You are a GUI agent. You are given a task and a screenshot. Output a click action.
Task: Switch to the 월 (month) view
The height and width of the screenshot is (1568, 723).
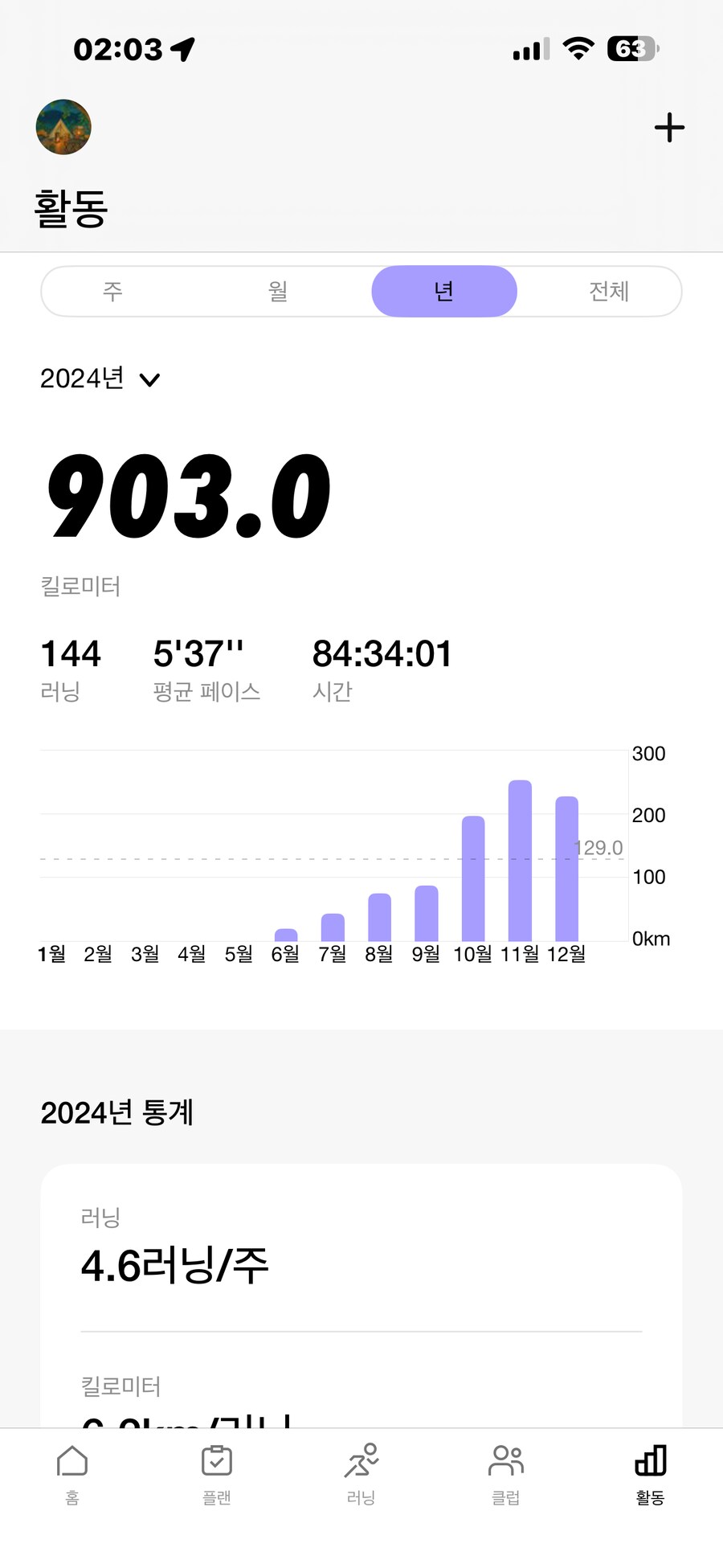(x=277, y=291)
